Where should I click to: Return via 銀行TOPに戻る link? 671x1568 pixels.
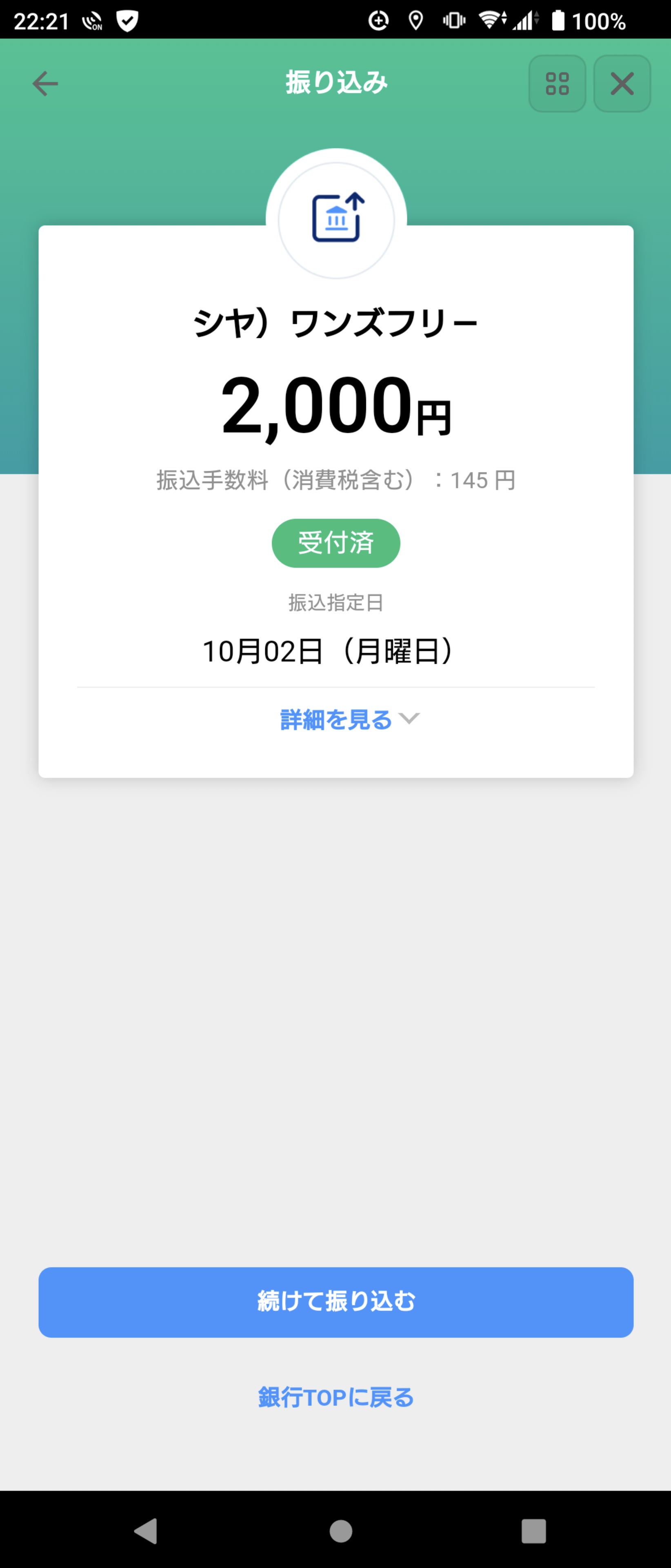(336, 1398)
